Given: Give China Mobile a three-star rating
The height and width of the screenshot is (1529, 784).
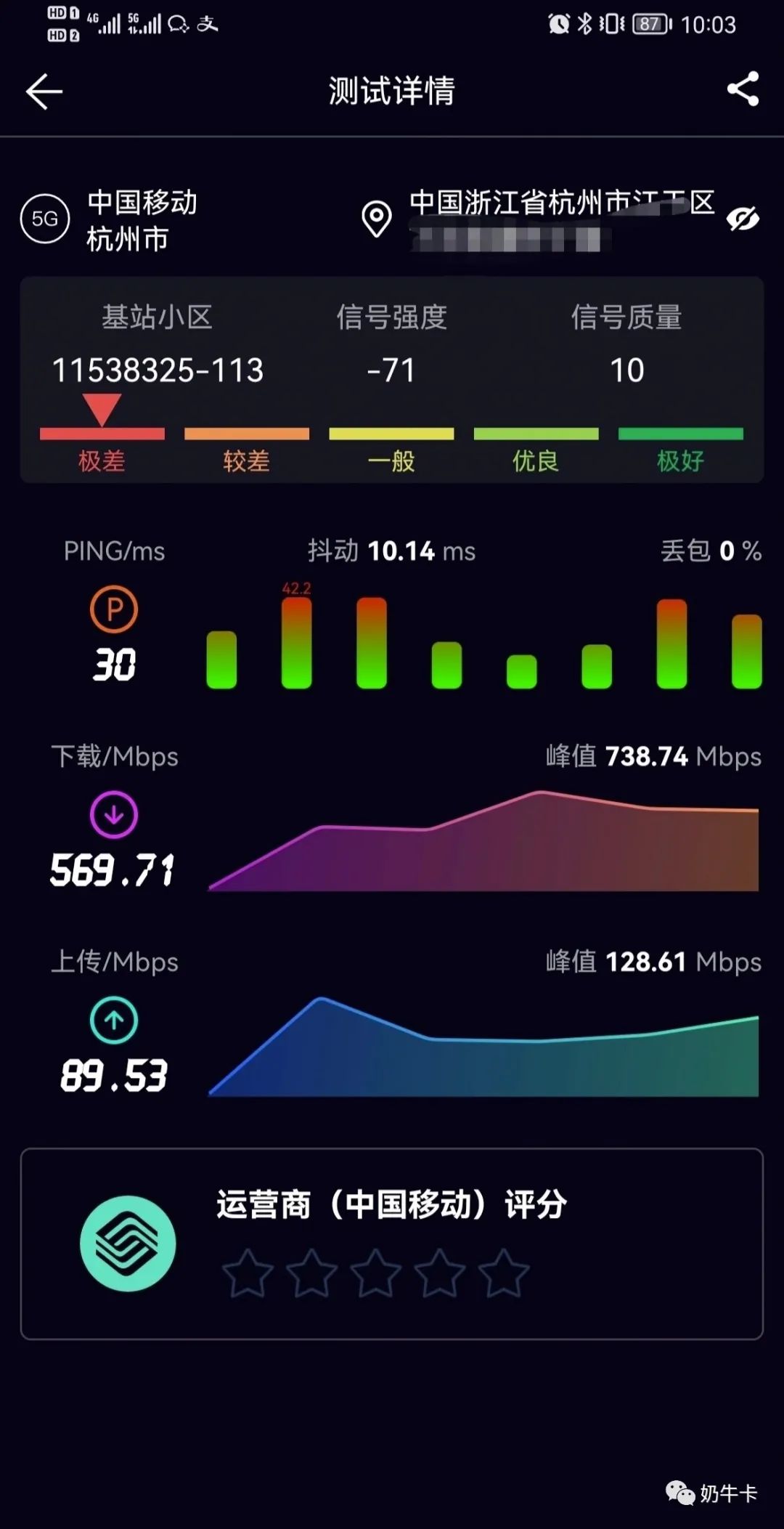Looking at the screenshot, I should pos(375,1273).
